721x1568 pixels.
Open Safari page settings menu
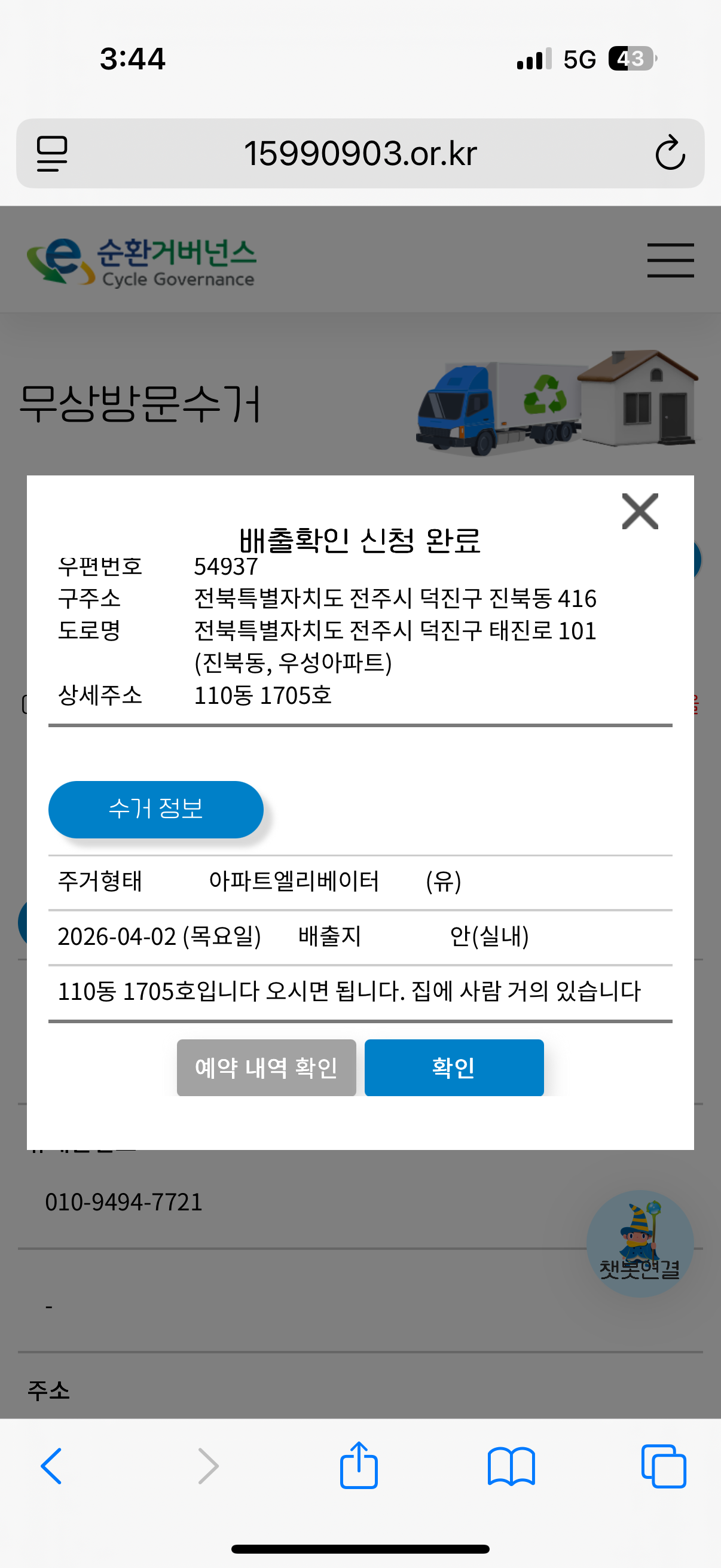(53, 153)
